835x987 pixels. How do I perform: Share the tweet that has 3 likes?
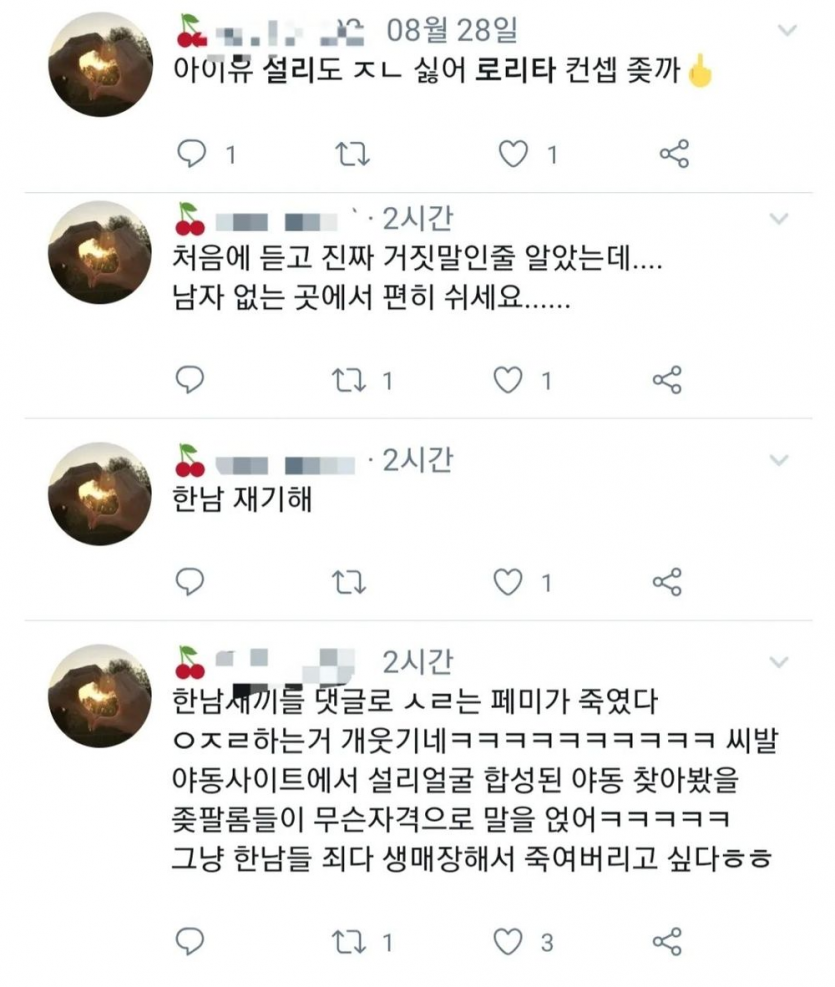click(x=667, y=941)
